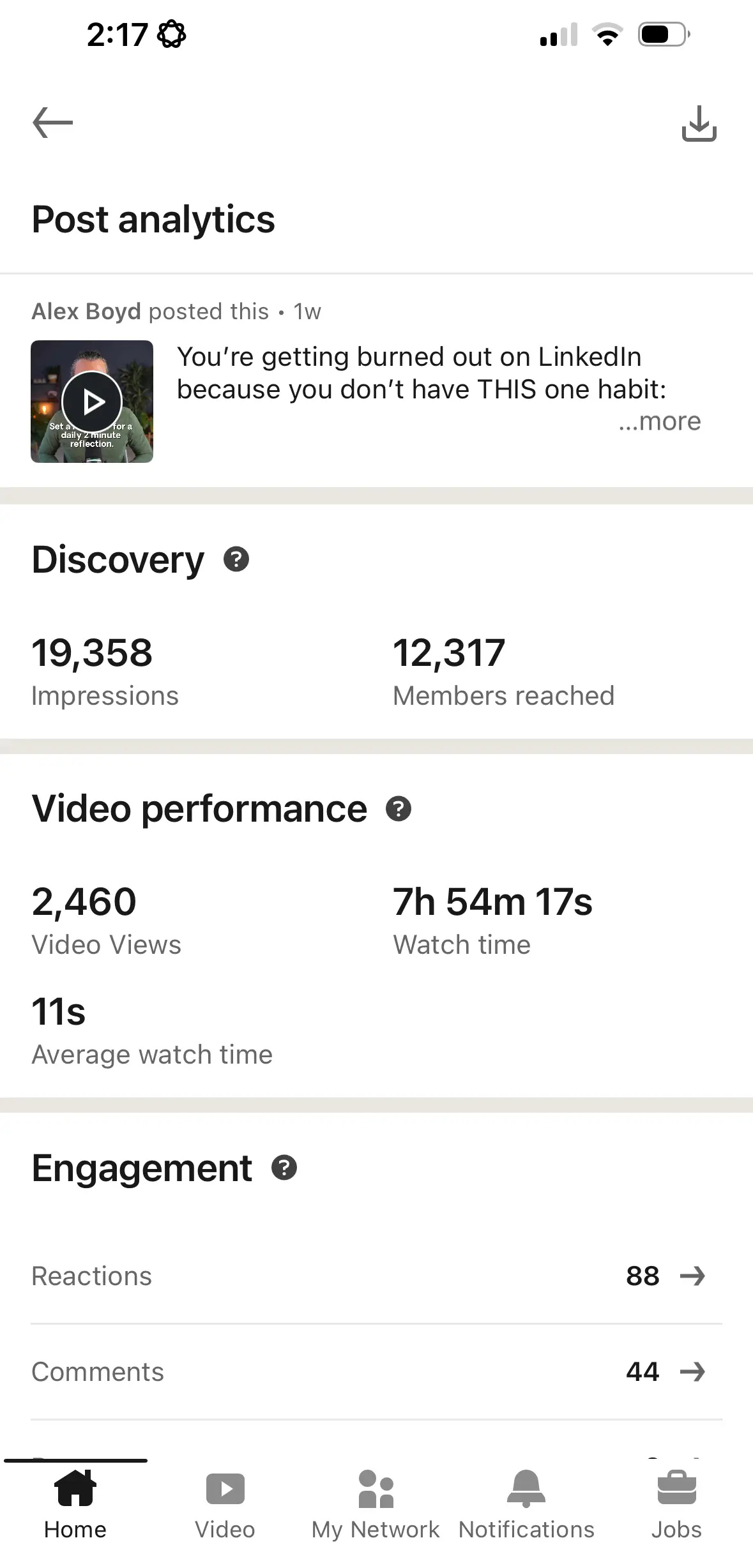This screenshot has height=1568, width=753.
Task: Tap the Post analytics heading
Action: pyautogui.click(x=153, y=220)
